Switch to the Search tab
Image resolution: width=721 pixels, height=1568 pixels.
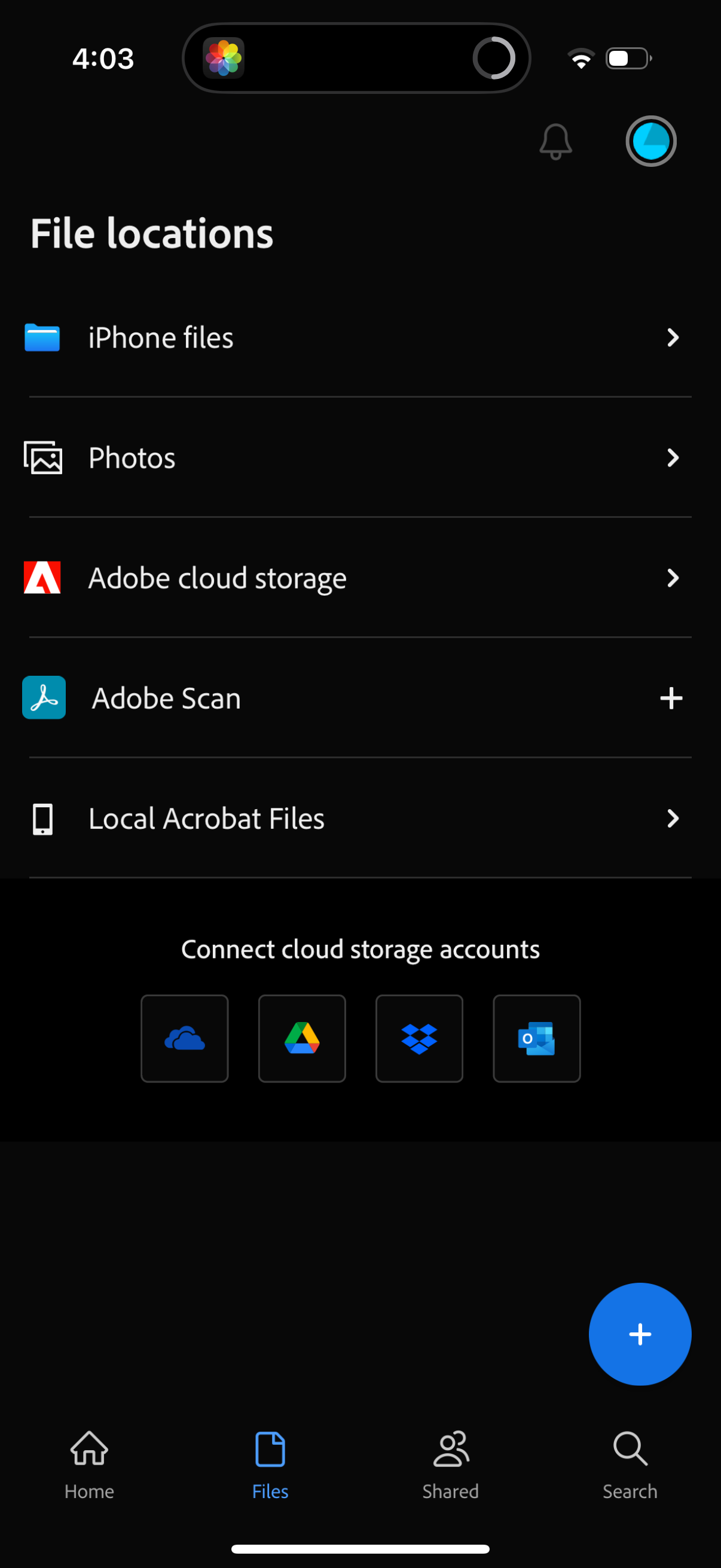(630, 1467)
